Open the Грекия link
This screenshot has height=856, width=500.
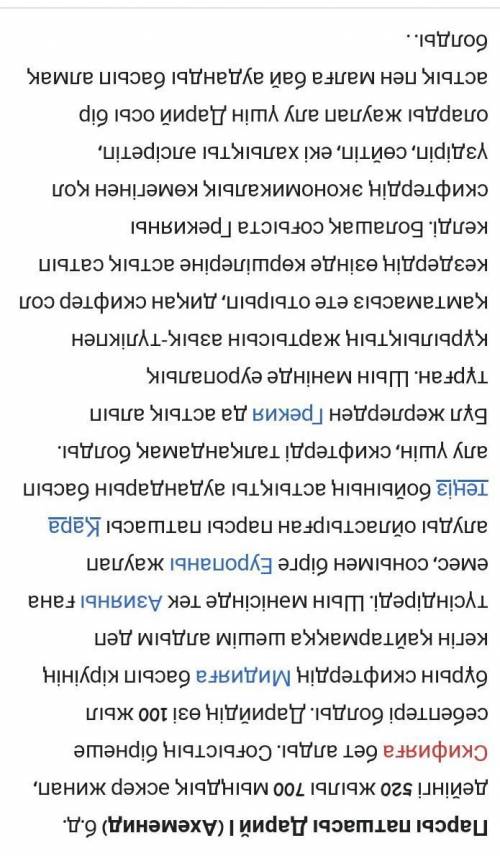pos(287,414)
